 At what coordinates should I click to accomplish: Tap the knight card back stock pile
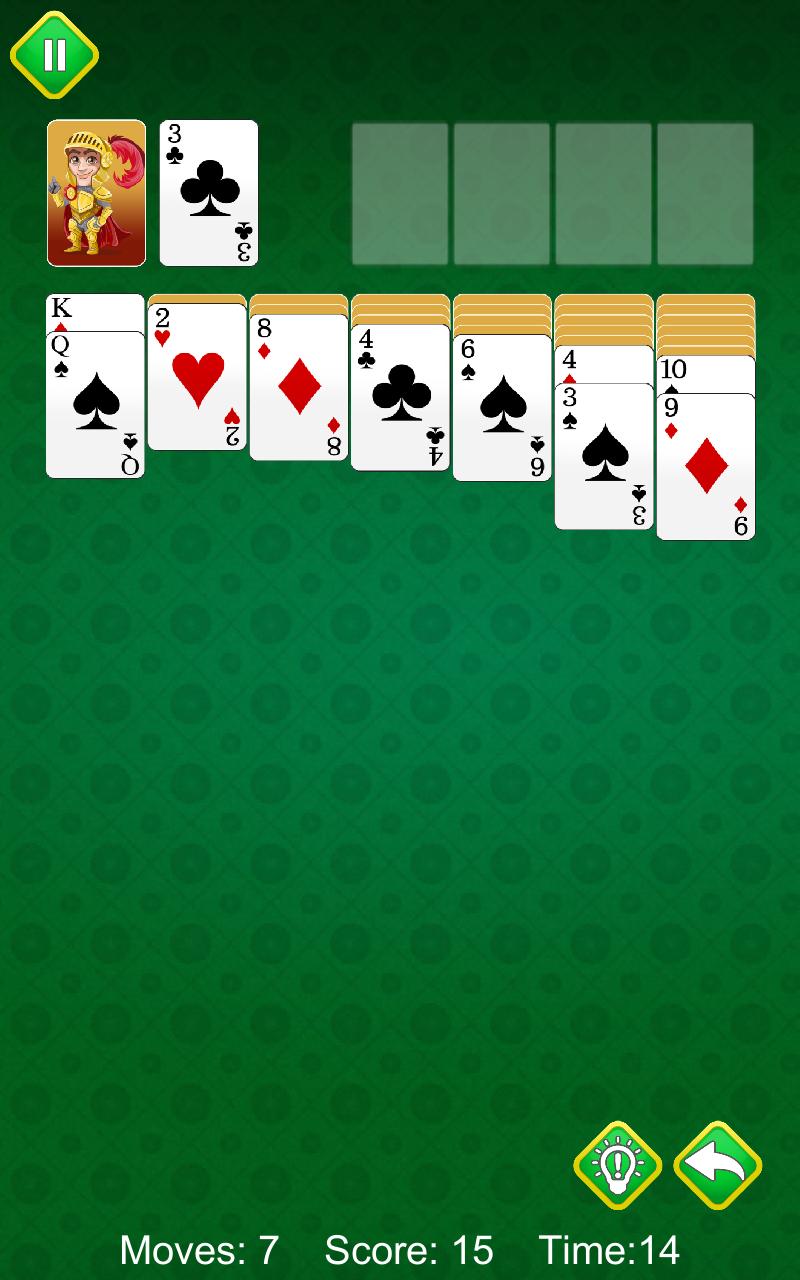(93, 192)
